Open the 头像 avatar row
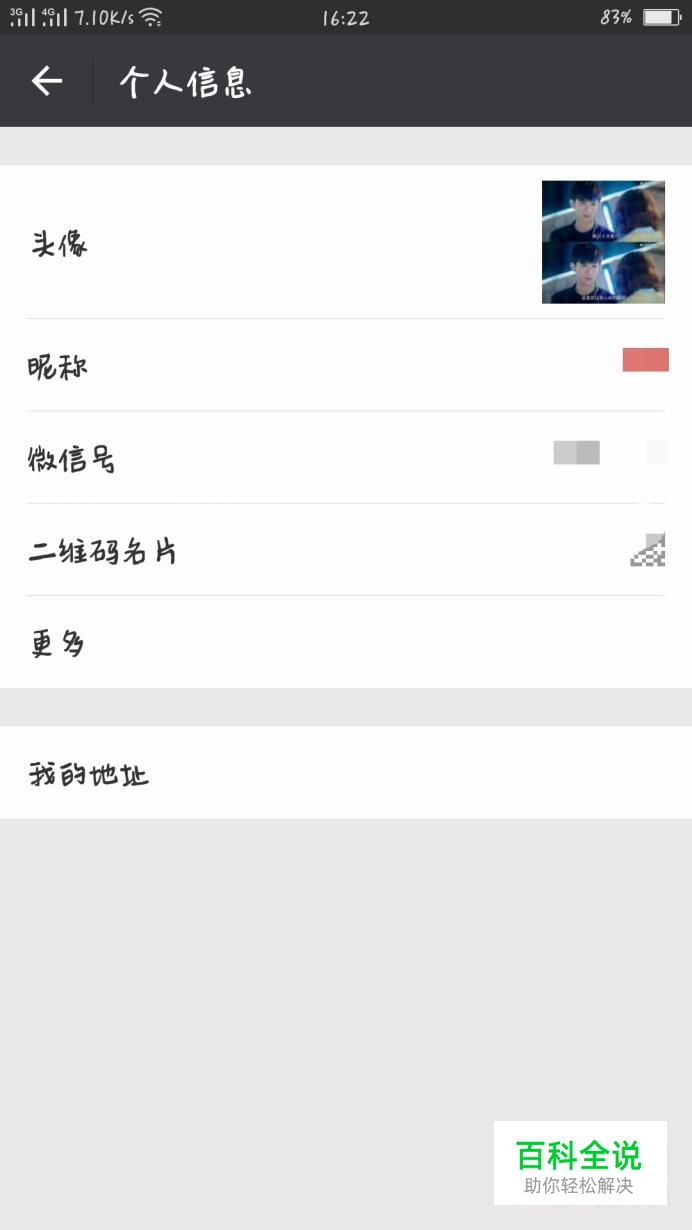 [x=346, y=242]
